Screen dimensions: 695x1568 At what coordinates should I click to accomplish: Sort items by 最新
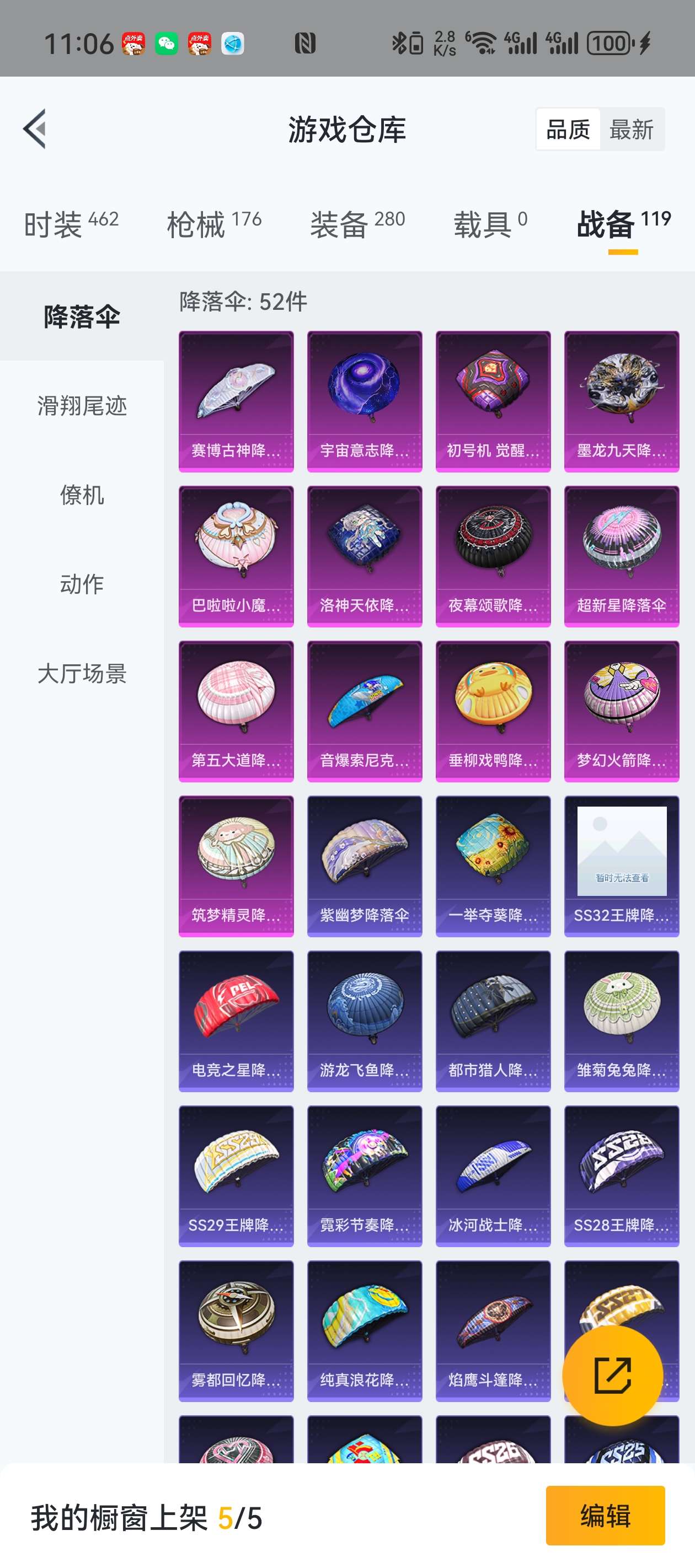pyautogui.click(x=632, y=130)
